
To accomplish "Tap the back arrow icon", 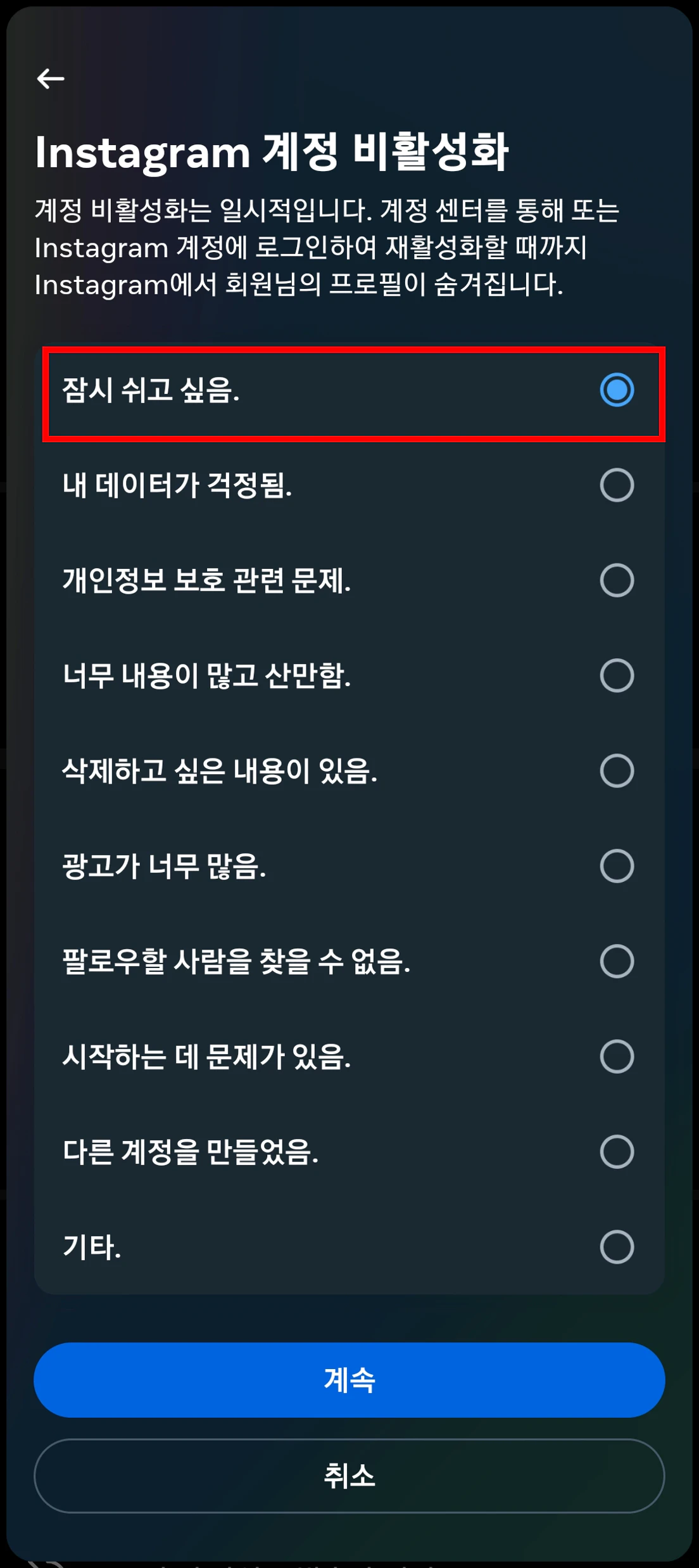I will point(52,79).
